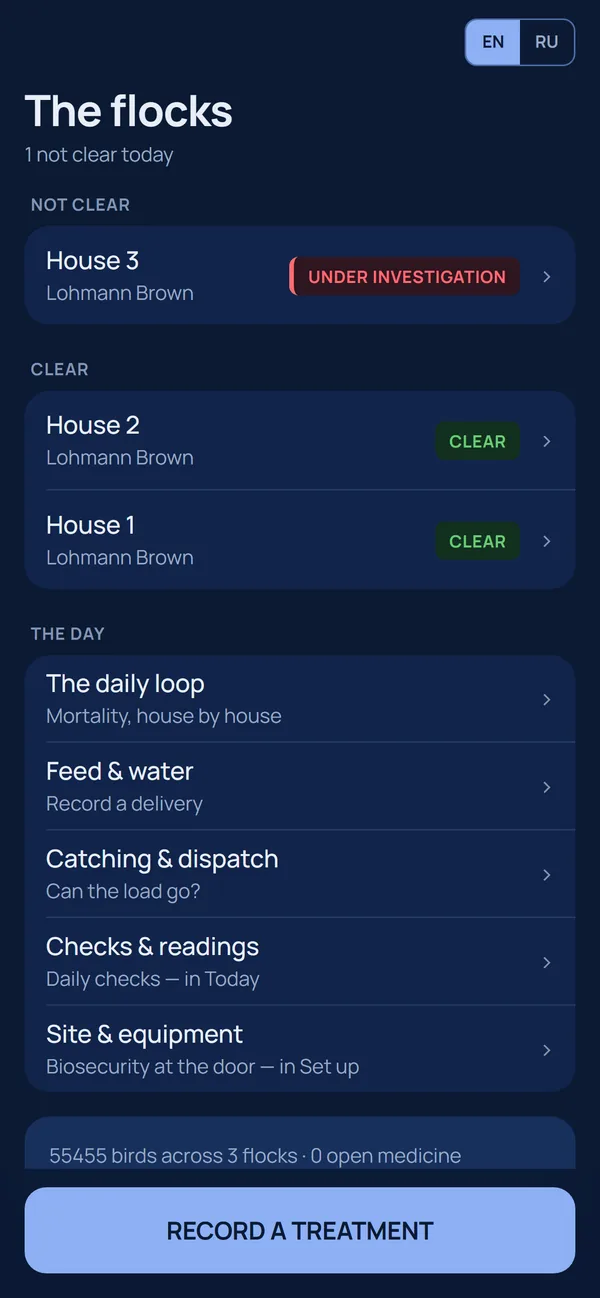Tap Record a Treatment button
The width and height of the screenshot is (600, 1298).
coord(300,1230)
